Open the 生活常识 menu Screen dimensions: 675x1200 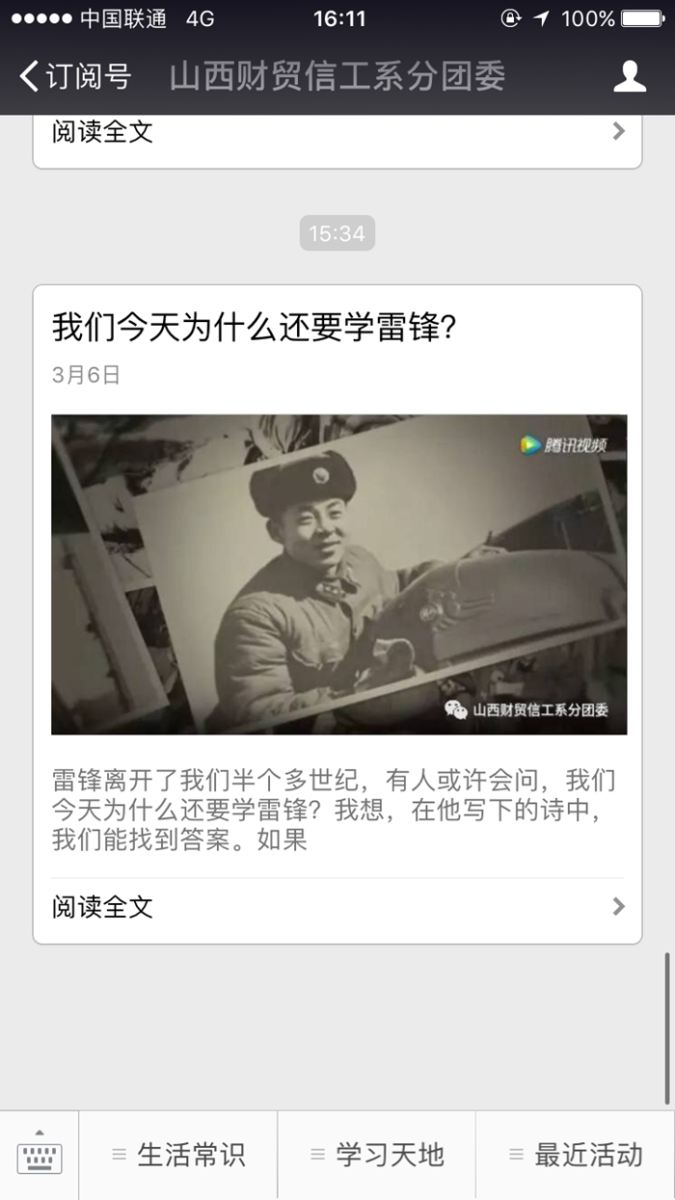tap(178, 1155)
